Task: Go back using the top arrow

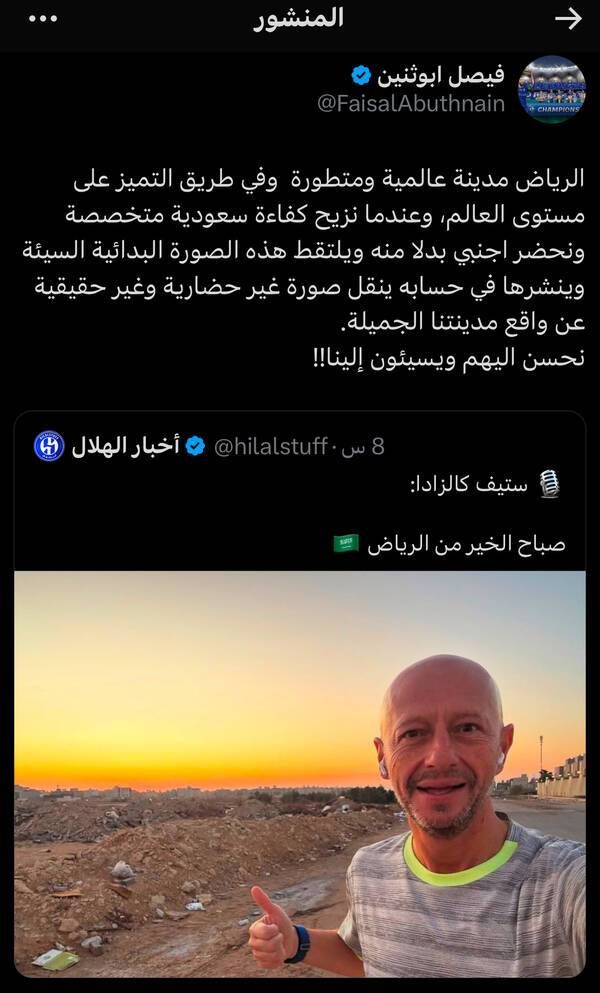Action: [x=568, y=18]
